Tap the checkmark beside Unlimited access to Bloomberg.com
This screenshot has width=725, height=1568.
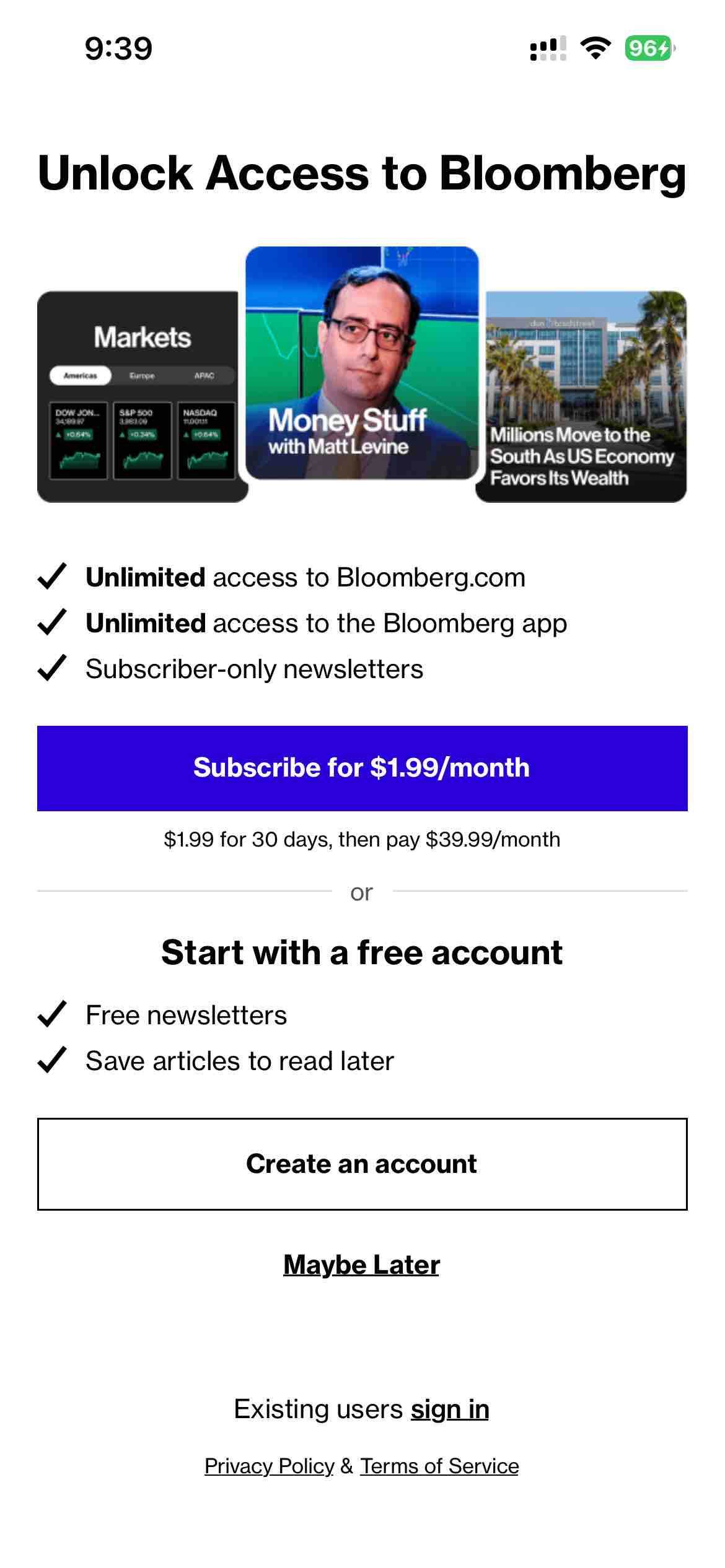coord(53,577)
